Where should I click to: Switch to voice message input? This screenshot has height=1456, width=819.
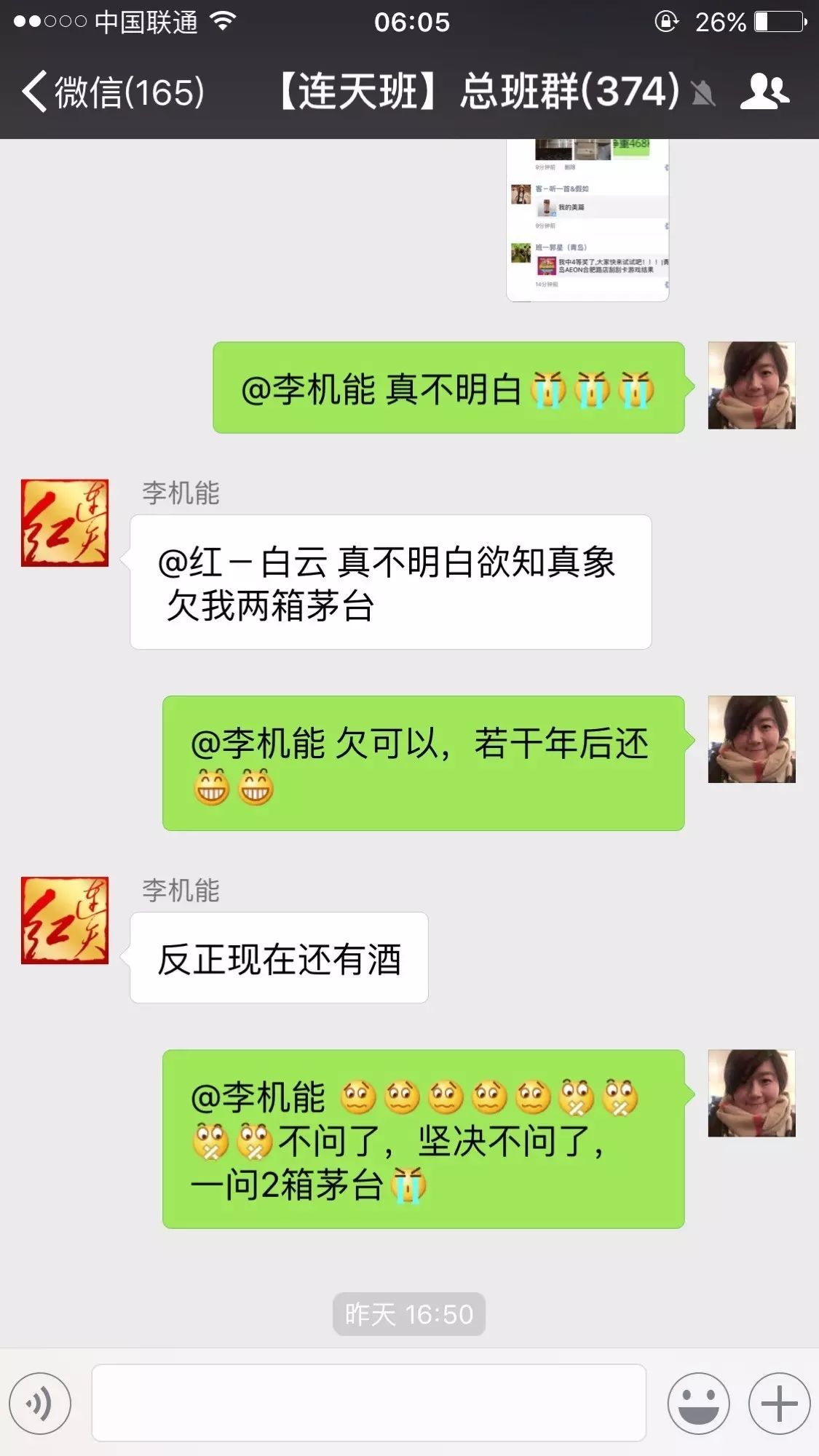[40, 1403]
